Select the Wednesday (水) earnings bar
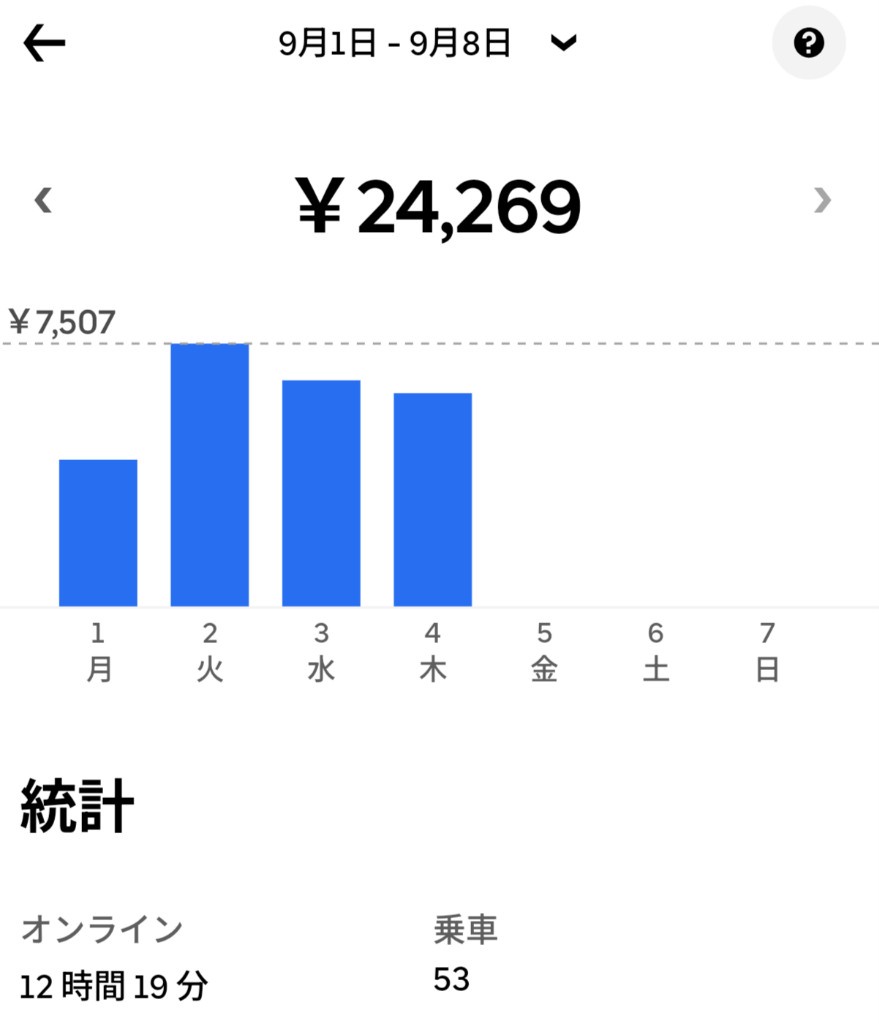Viewport: 879px width, 1024px height. [x=321, y=493]
